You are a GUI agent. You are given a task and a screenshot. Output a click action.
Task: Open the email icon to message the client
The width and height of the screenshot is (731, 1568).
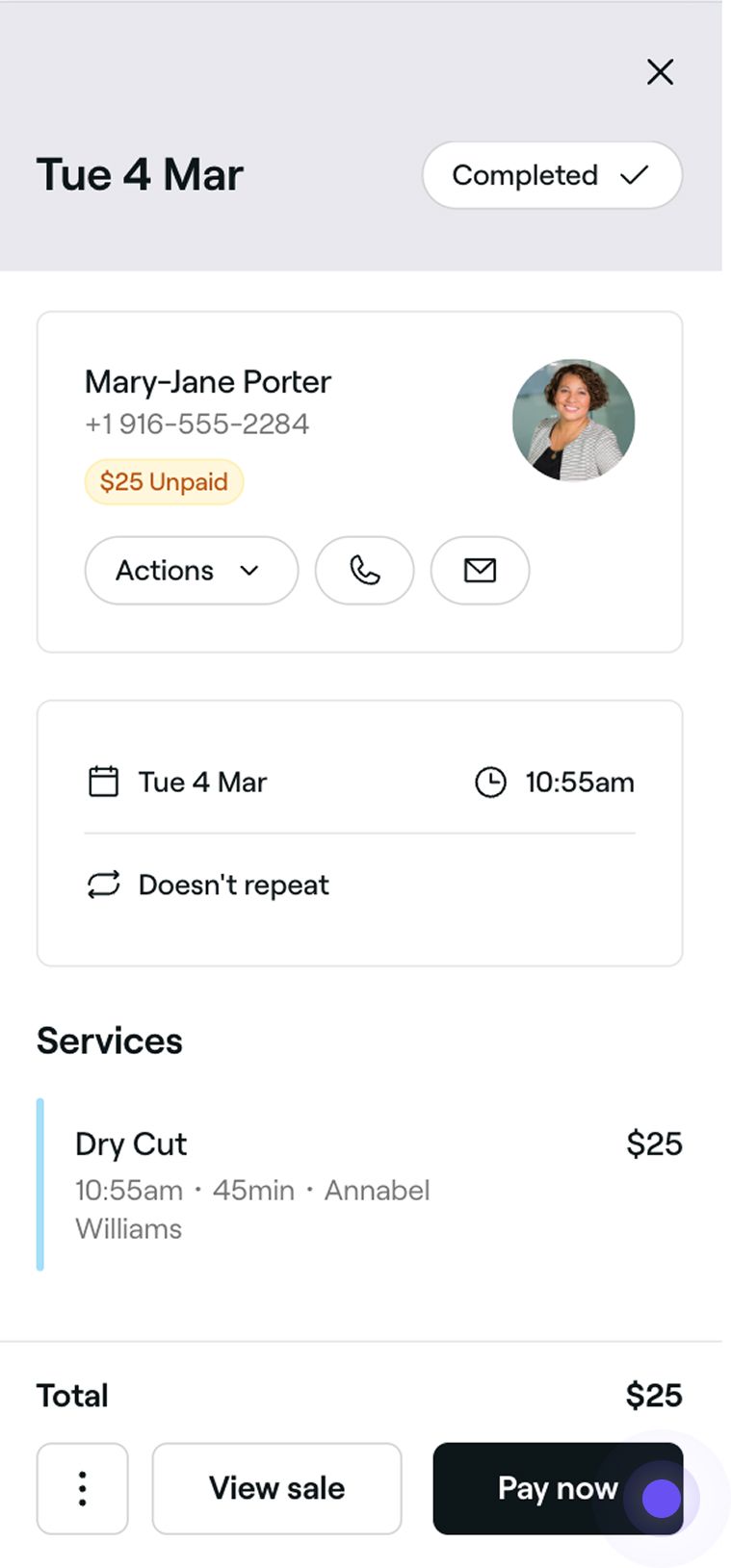coord(480,570)
